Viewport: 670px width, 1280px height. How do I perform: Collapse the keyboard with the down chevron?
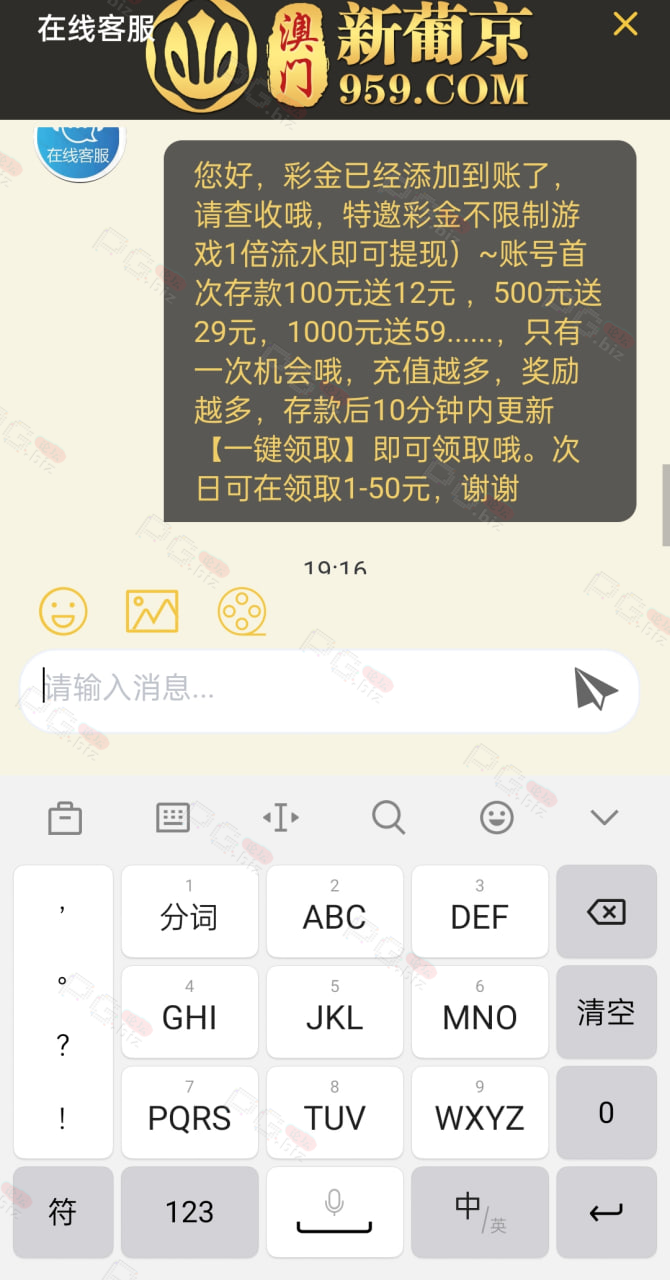click(x=604, y=818)
